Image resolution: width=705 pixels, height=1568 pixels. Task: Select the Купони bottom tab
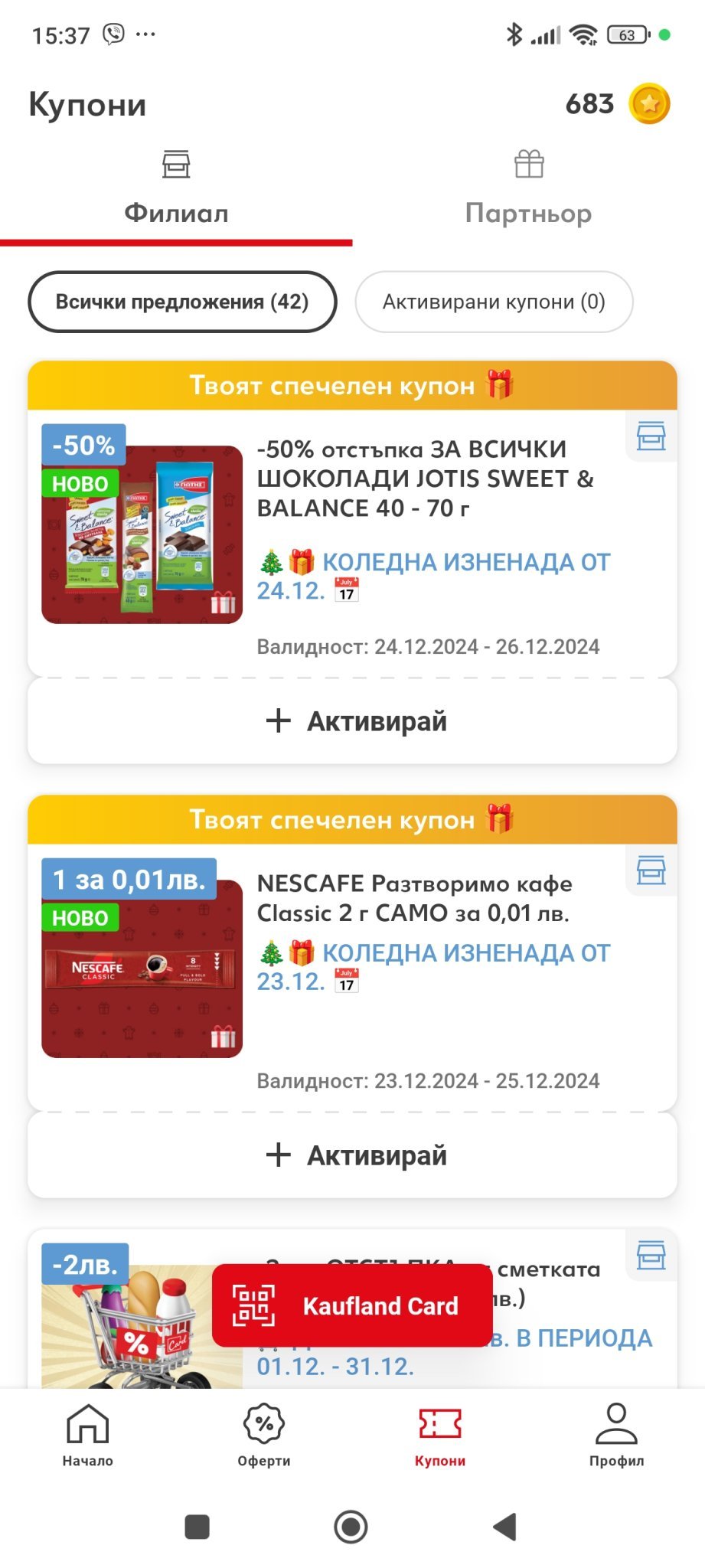[x=440, y=1436]
